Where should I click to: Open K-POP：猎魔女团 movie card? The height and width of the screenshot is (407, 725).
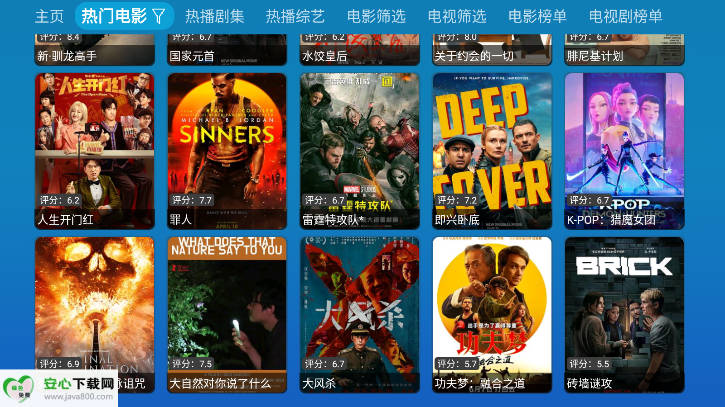tap(624, 150)
